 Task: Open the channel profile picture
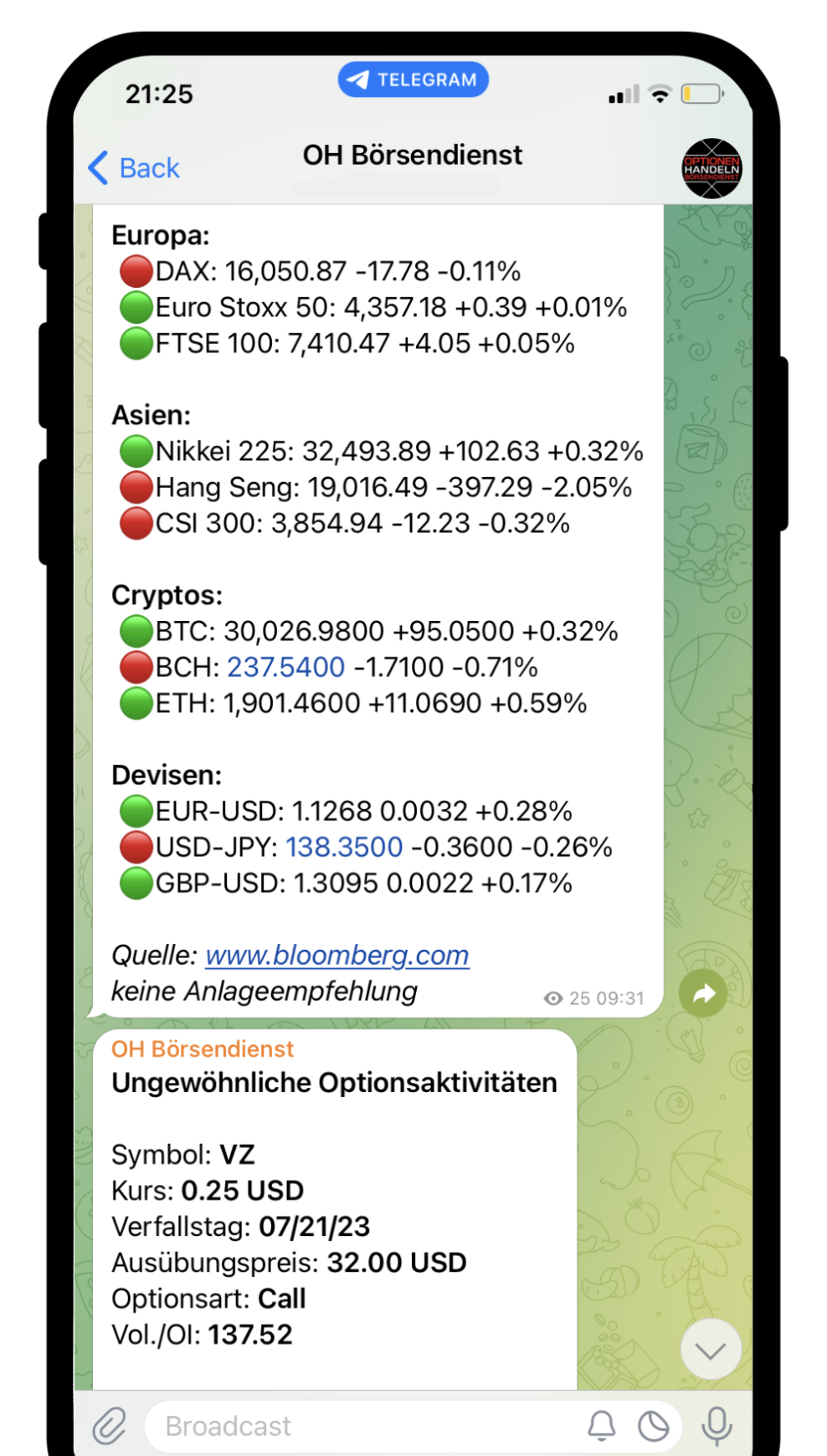pos(711,168)
